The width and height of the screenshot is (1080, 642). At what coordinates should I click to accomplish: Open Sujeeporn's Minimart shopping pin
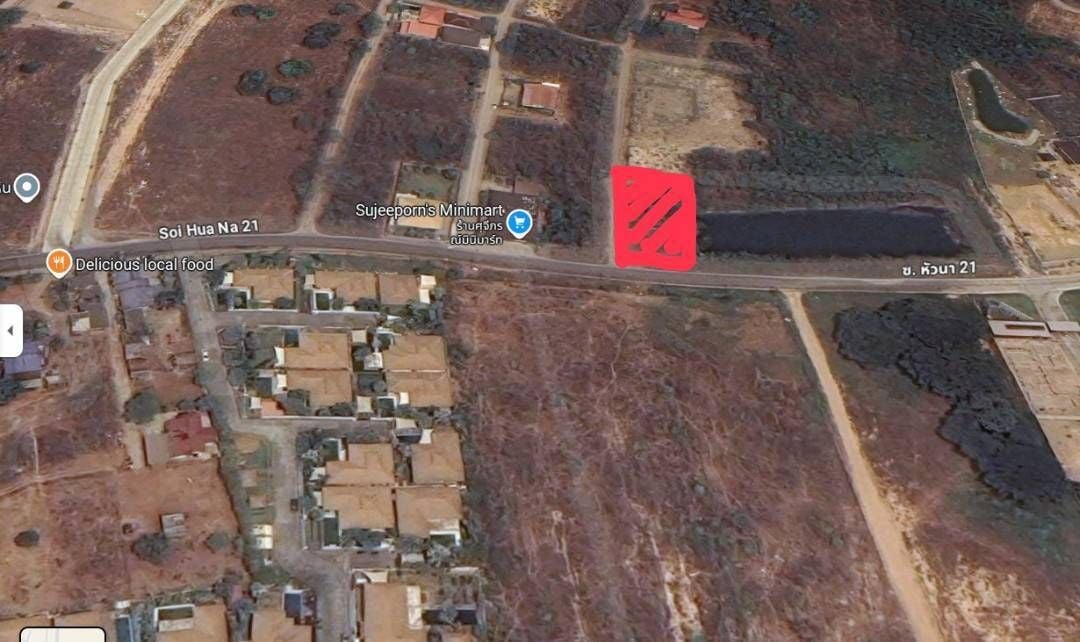518,222
